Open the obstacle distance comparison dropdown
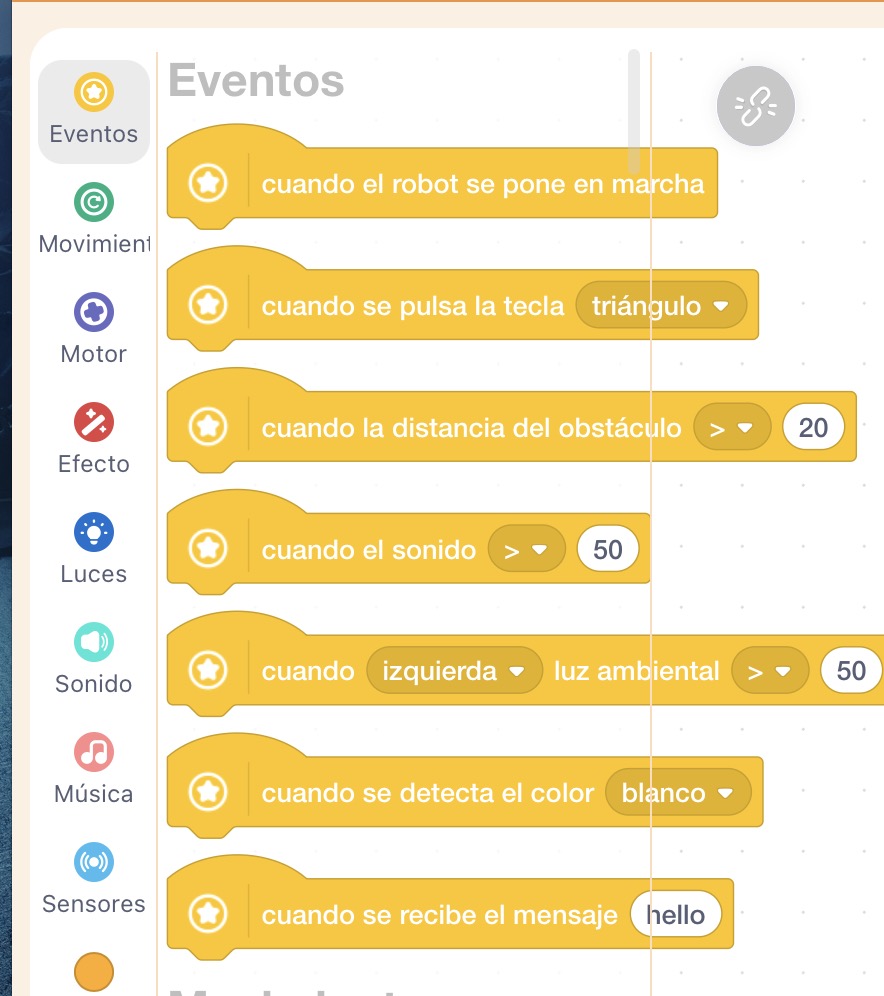 coord(732,428)
